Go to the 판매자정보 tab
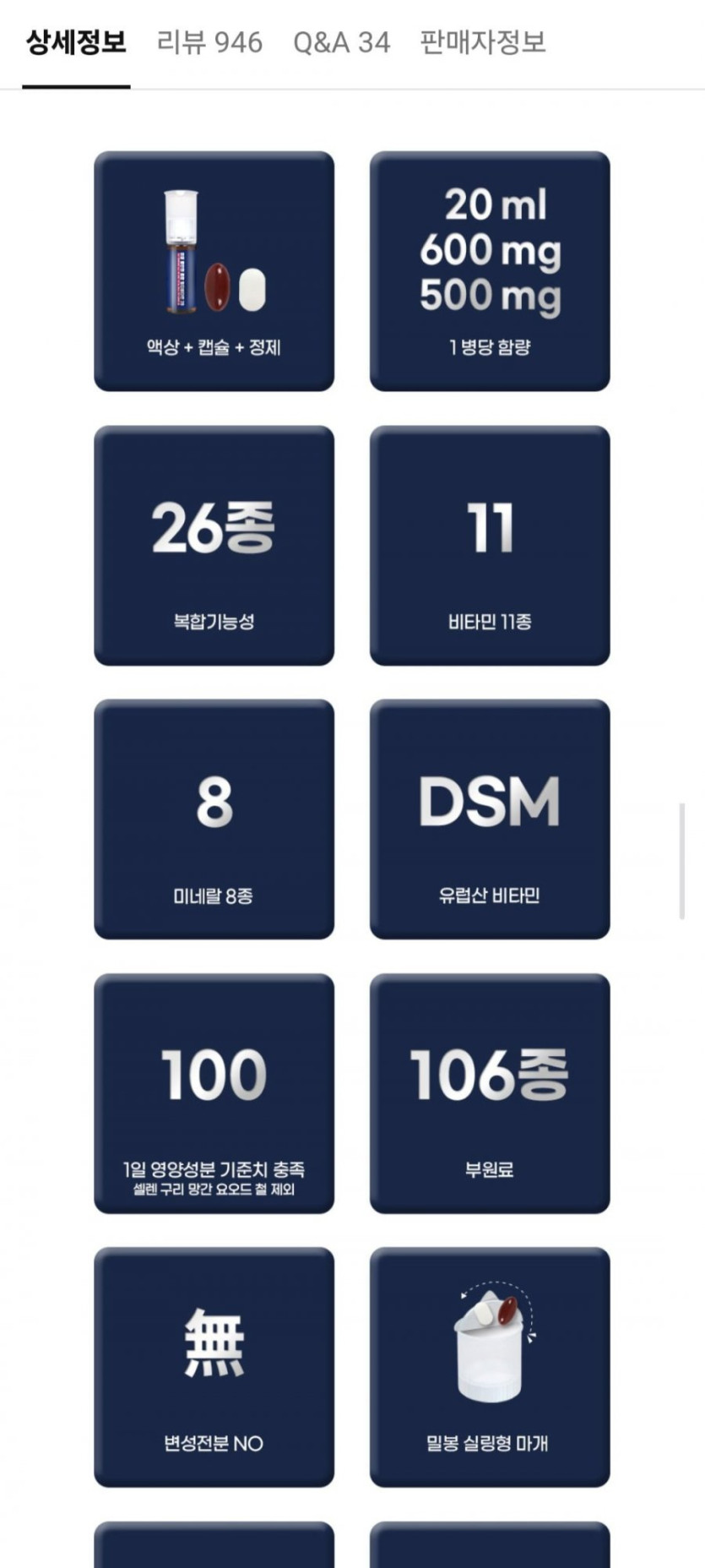The width and height of the screenshot is (705, 1568). (x=482, y=42)
